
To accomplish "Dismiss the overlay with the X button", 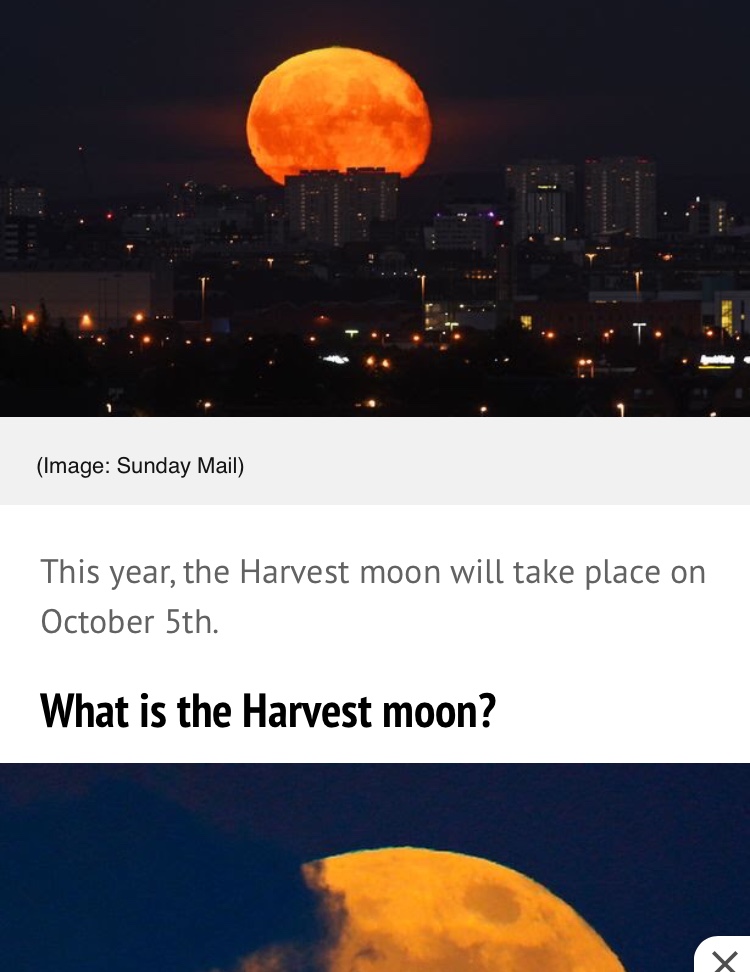I will [x=725, y=960].
